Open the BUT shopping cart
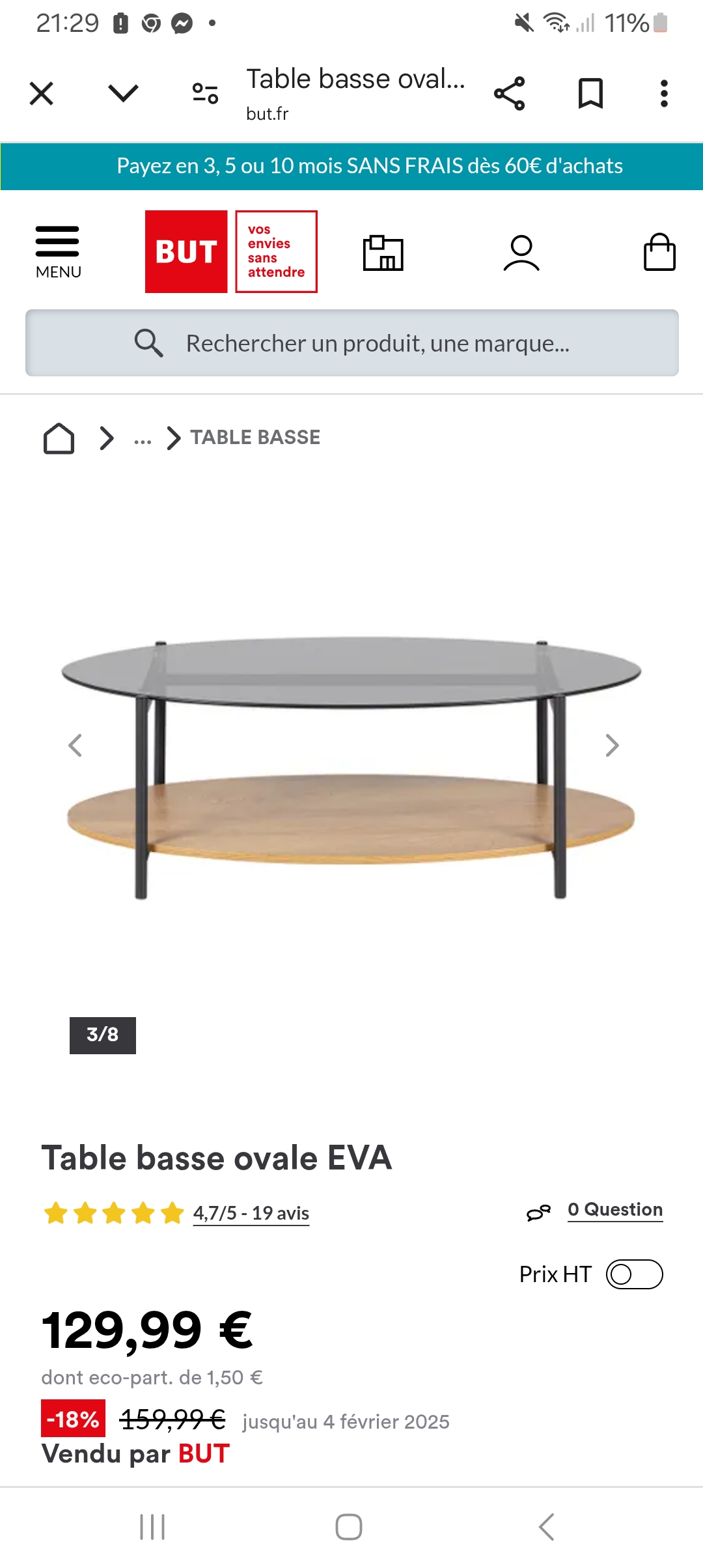 (x=659, y=253)
